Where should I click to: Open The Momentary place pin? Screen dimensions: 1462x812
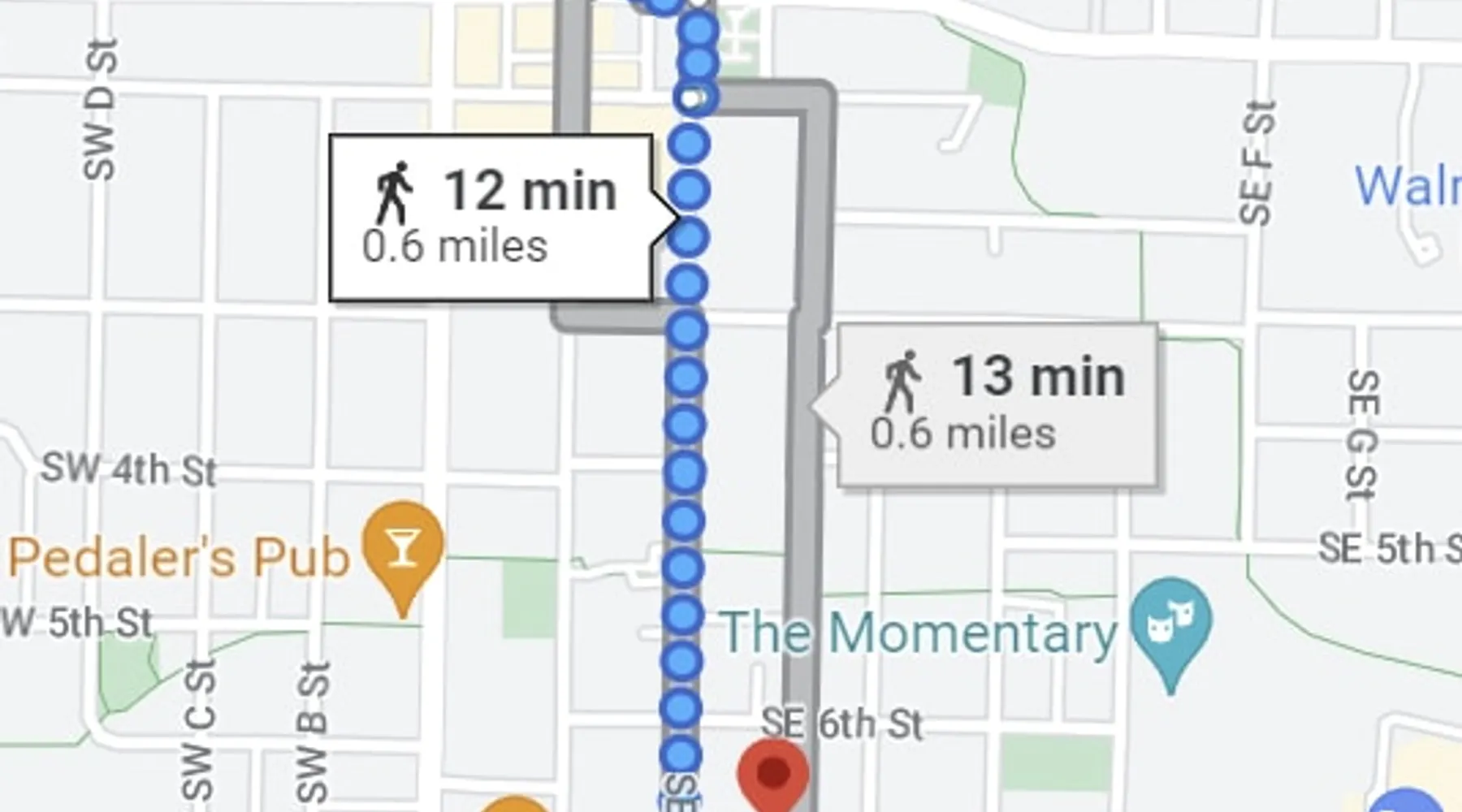click(x=1170, y=625)
